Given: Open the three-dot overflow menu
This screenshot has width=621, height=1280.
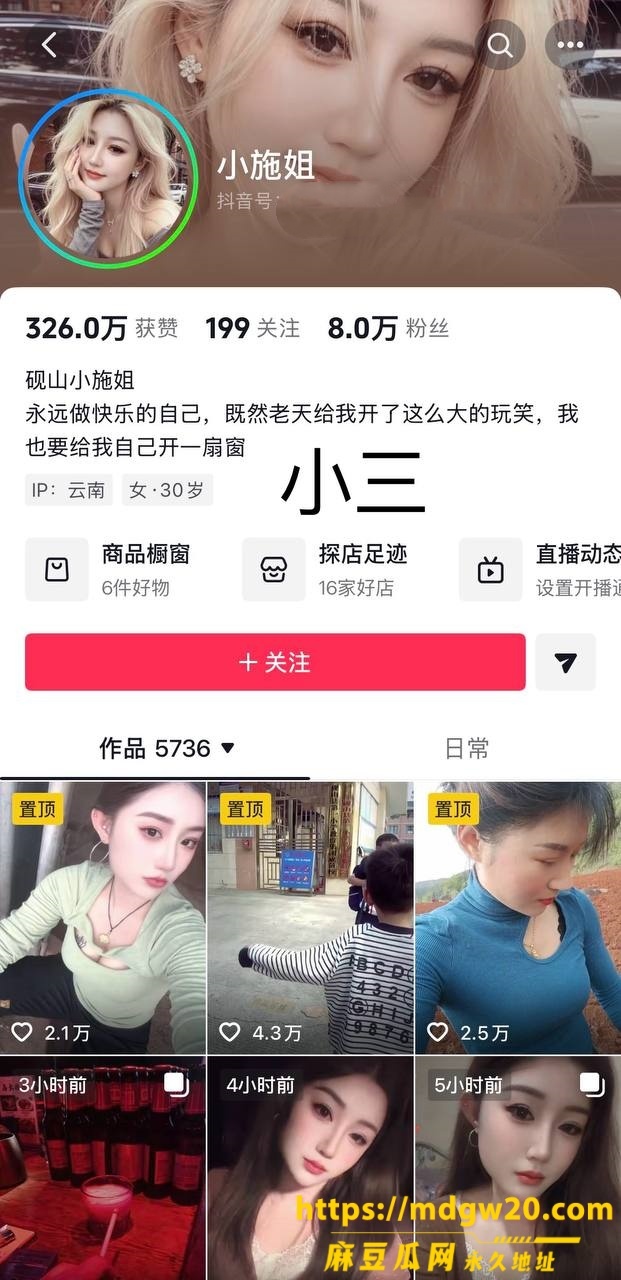Looking at the screenshot, I should (570, 45).
